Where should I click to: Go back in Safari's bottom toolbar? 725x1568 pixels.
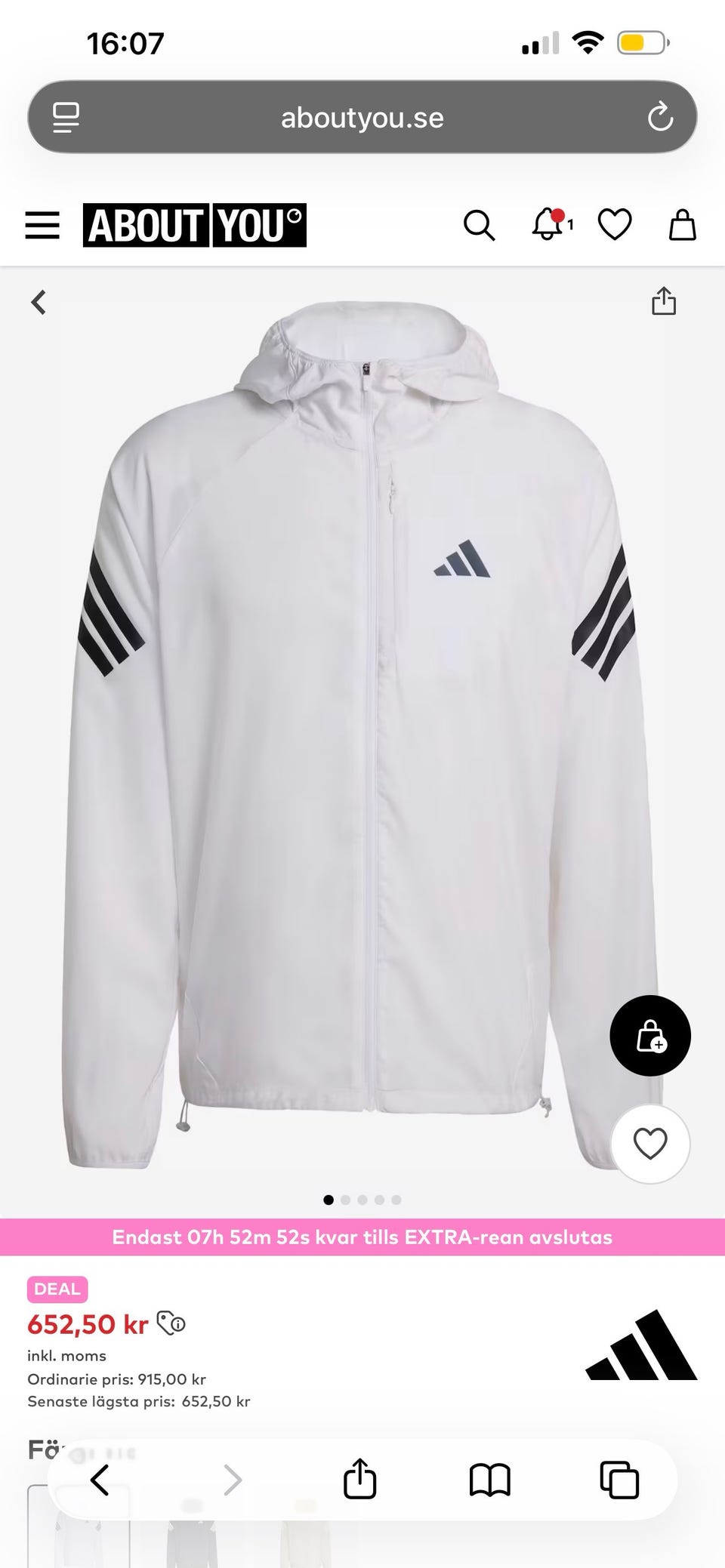click(x=100, y=1480)
